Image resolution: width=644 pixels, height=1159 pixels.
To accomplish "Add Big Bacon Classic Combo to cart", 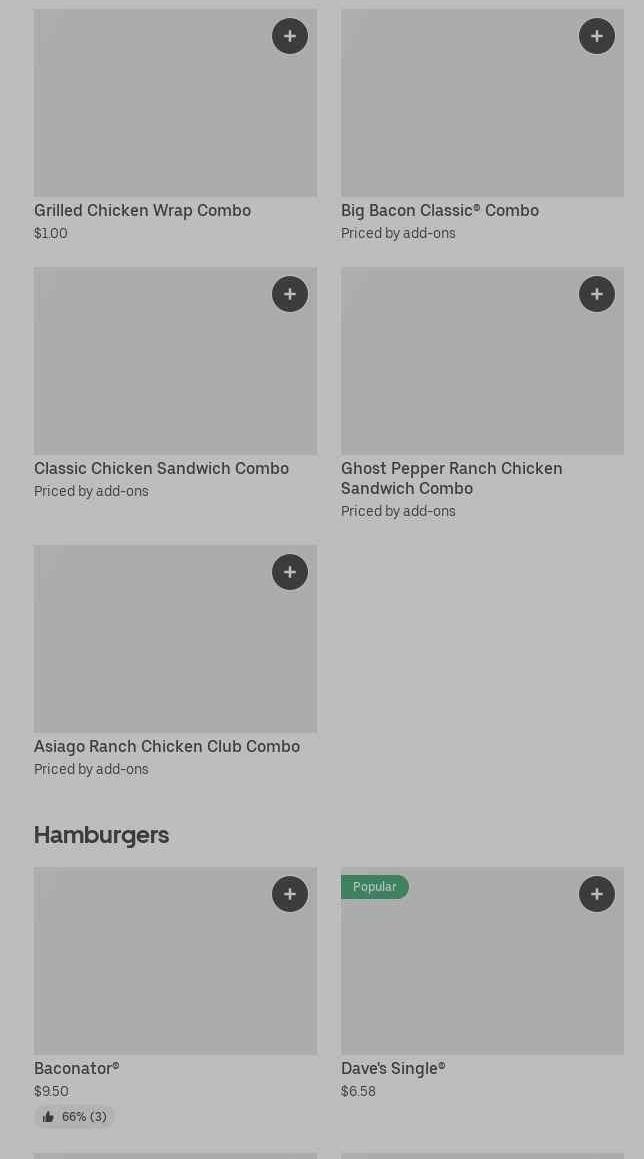I will [597, 37].
